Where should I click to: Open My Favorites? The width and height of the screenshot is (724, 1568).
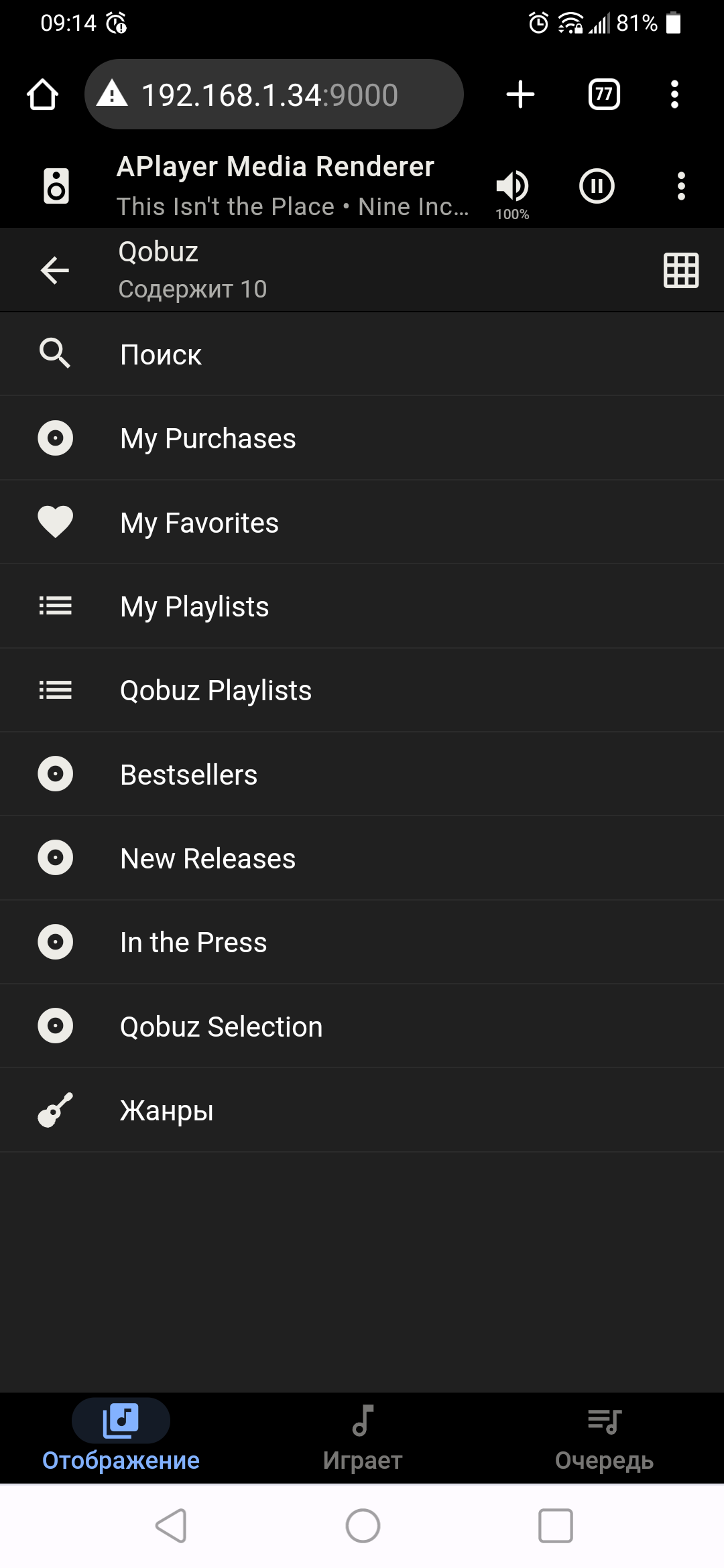click(x=362, y=523)
